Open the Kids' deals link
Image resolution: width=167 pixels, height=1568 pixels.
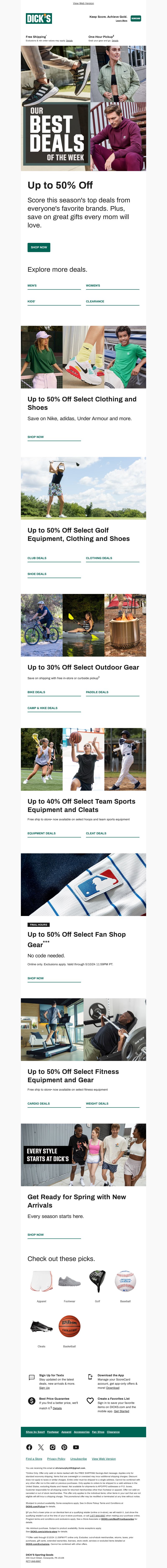(32, 301)
